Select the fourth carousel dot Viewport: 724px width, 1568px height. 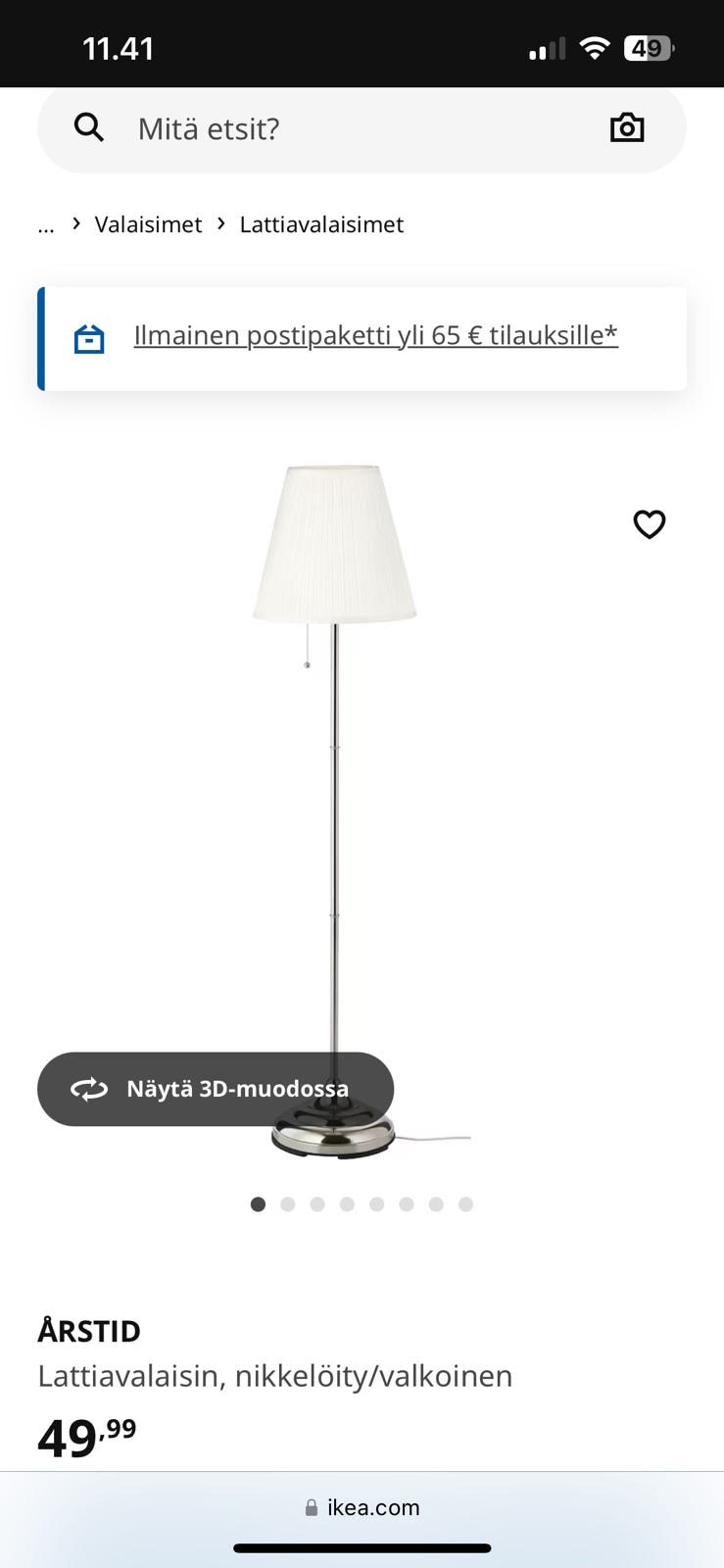(347, 1203)
